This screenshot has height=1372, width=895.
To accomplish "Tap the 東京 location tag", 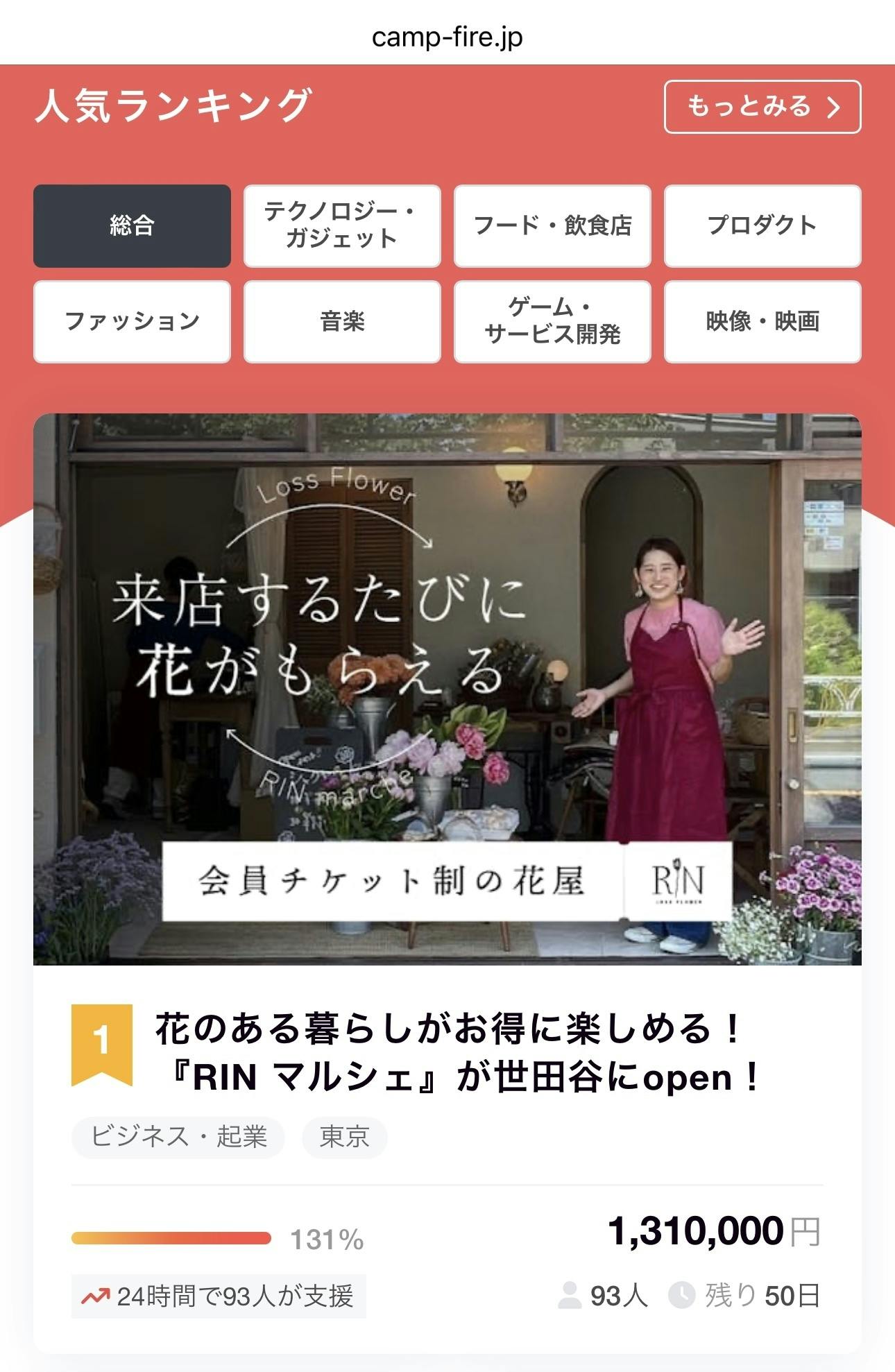I will [x=344, y=1138].
